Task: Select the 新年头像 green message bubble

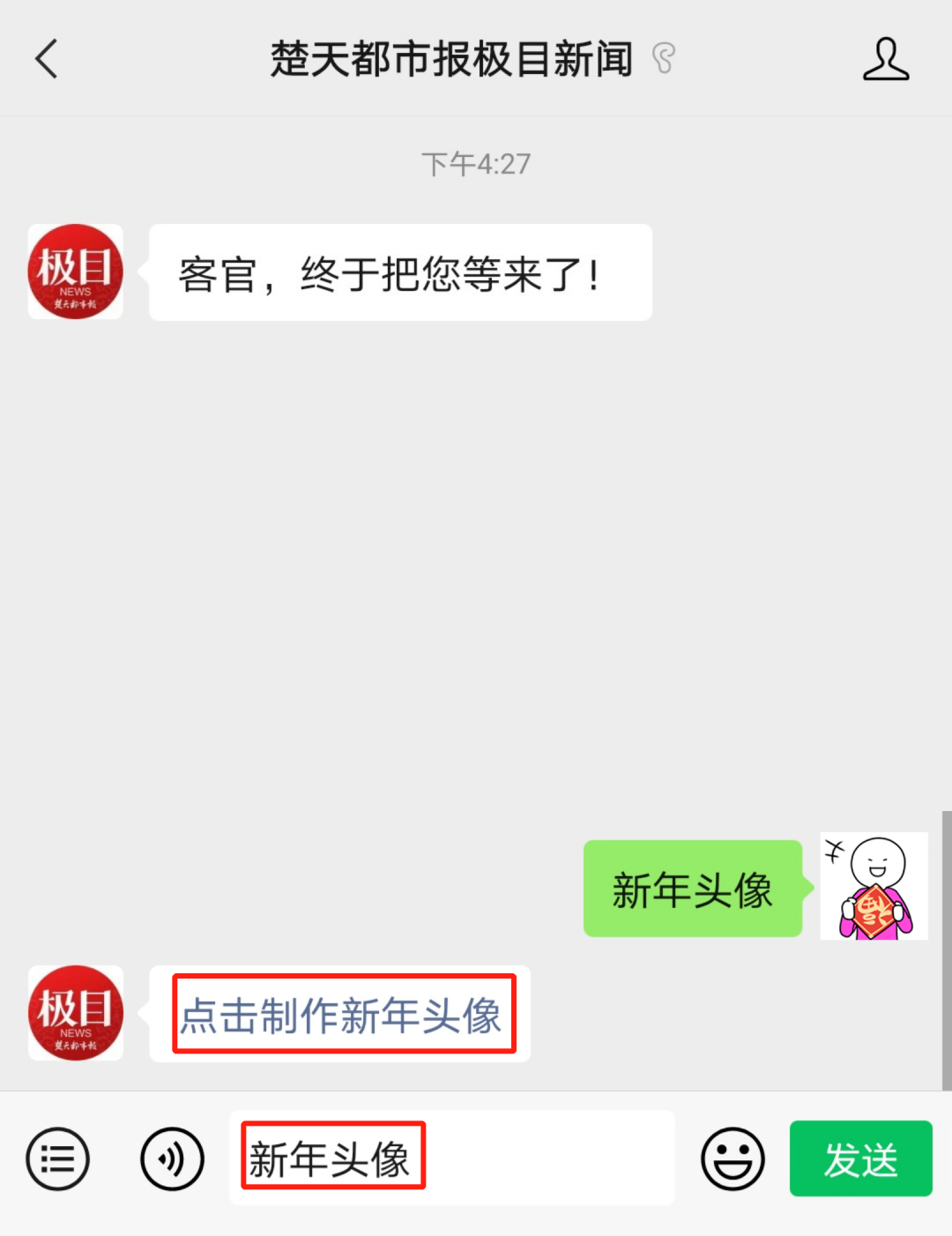Action: click(x=693, y=889)
